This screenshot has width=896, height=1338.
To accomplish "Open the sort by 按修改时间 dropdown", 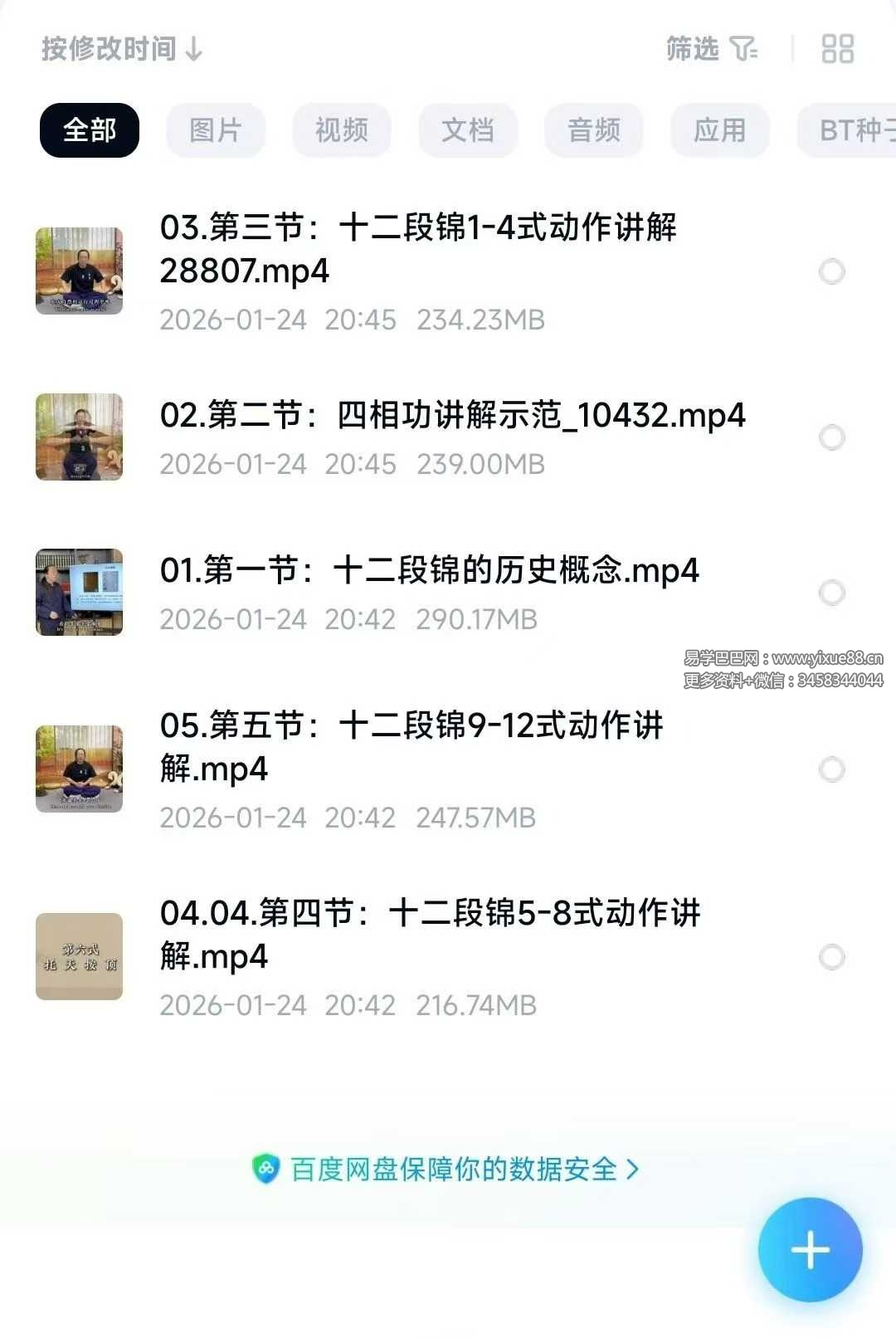I will pos(122,49).
